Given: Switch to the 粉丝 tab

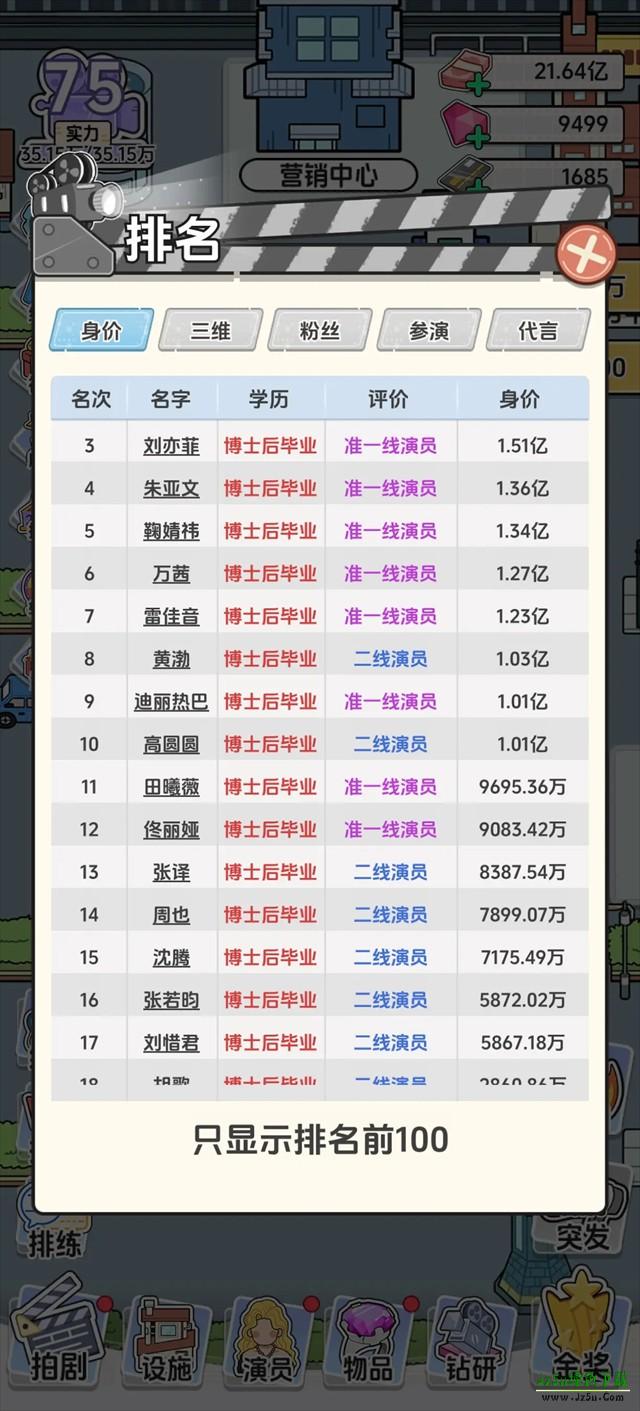Looking at the screenshot, I should [x=320, y=331].
